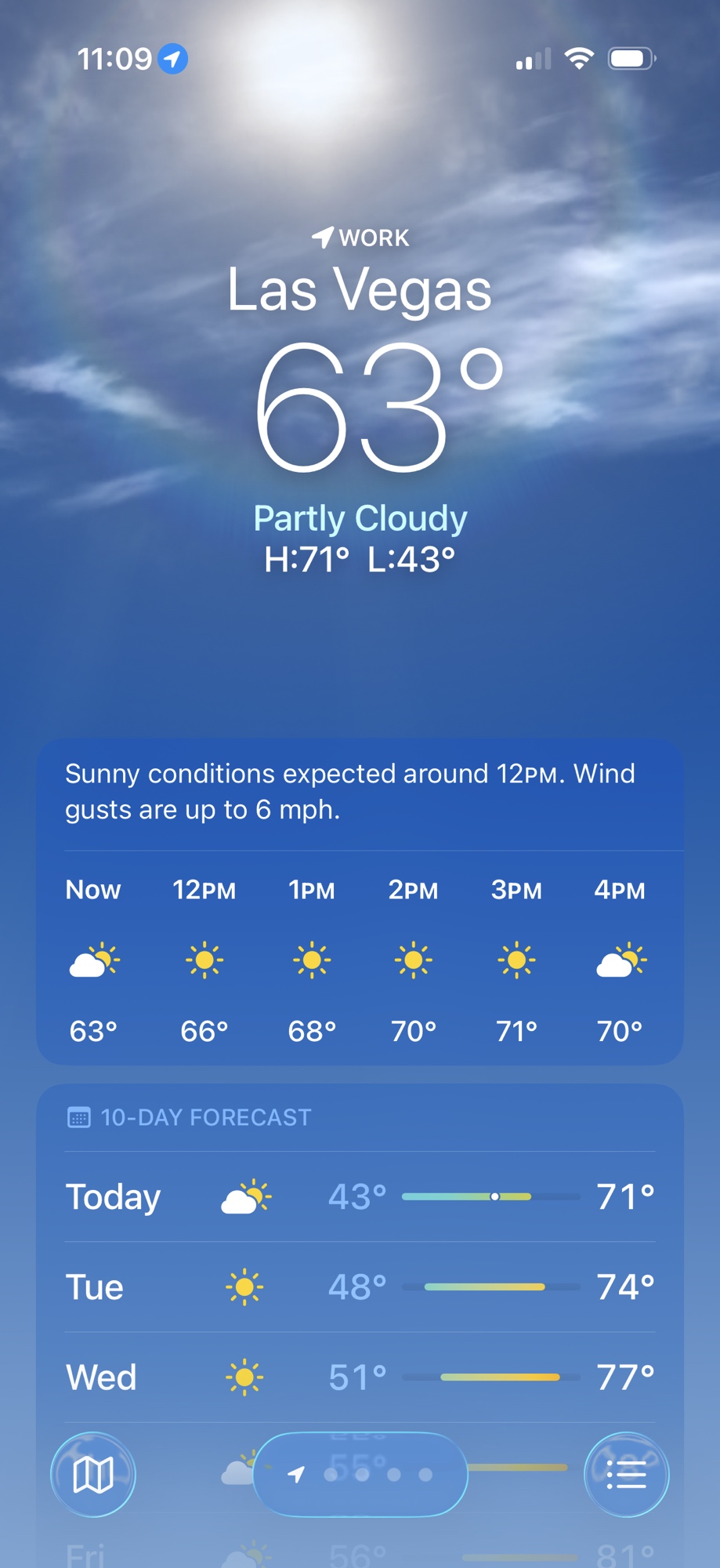Open the sunny conditions summary
Image resolution: width=720 pixels, height=1568 pixels.
click(350, 792)
